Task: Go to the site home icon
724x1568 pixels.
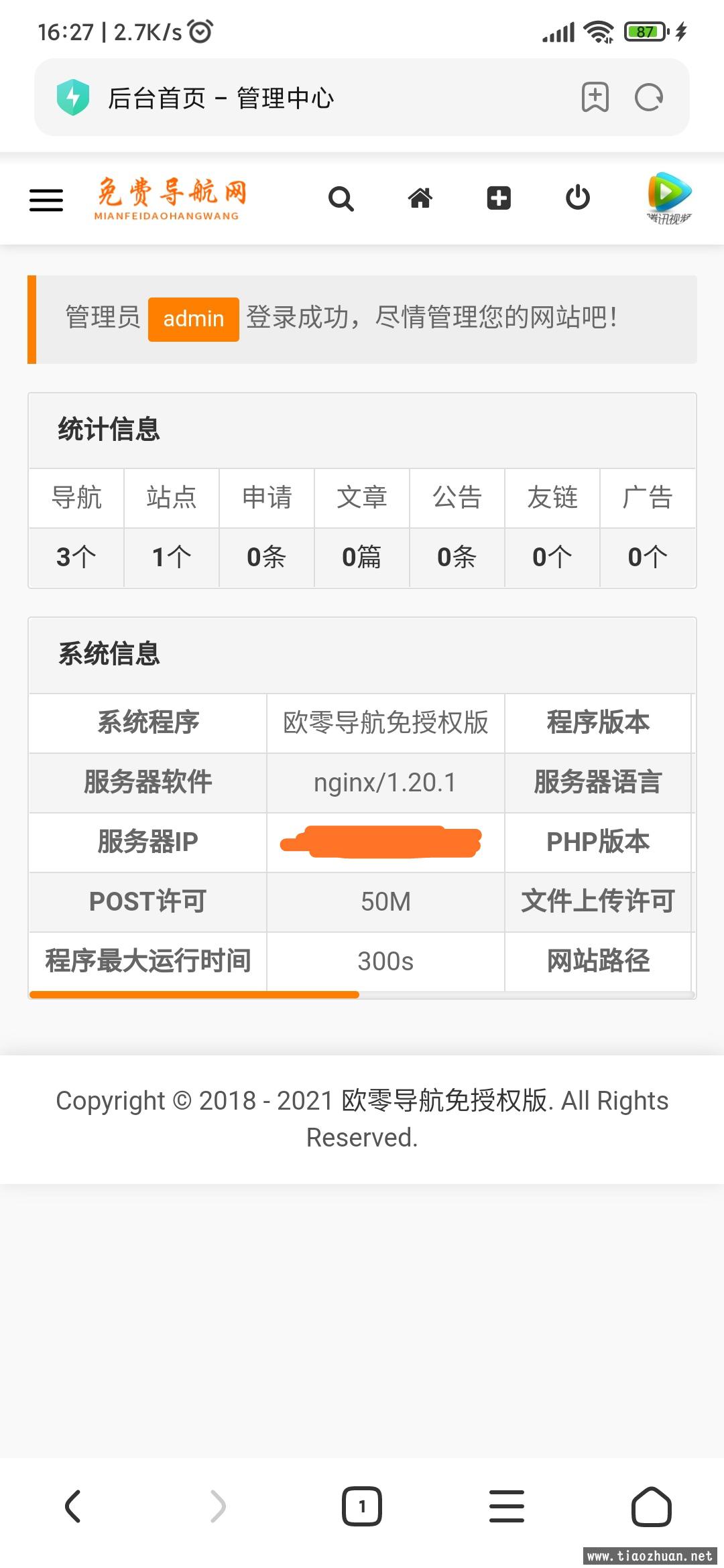Action: (420, 198)
